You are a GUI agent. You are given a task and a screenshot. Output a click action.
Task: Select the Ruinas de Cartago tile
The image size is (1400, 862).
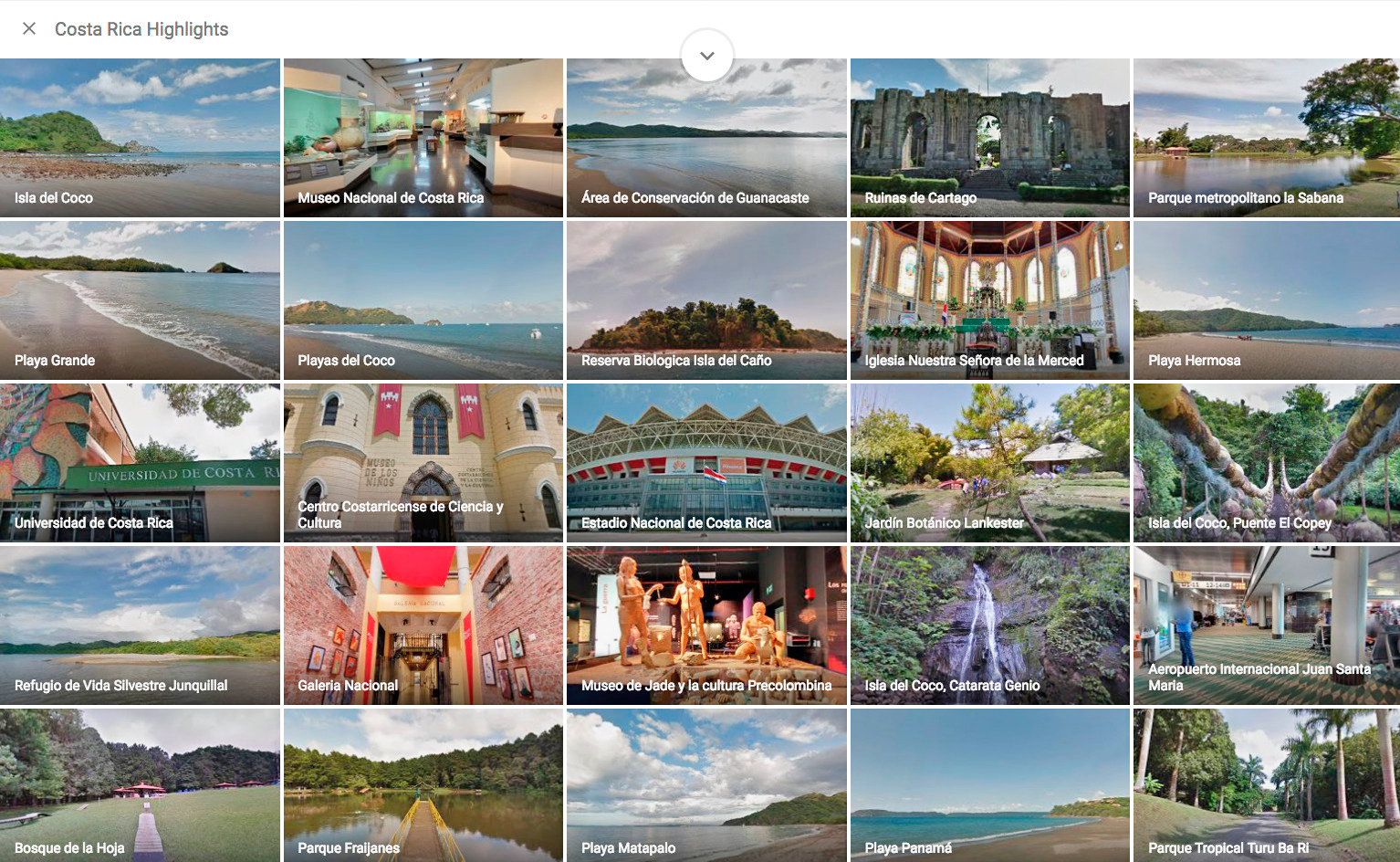pyautogui.click(x=989, y=137)
